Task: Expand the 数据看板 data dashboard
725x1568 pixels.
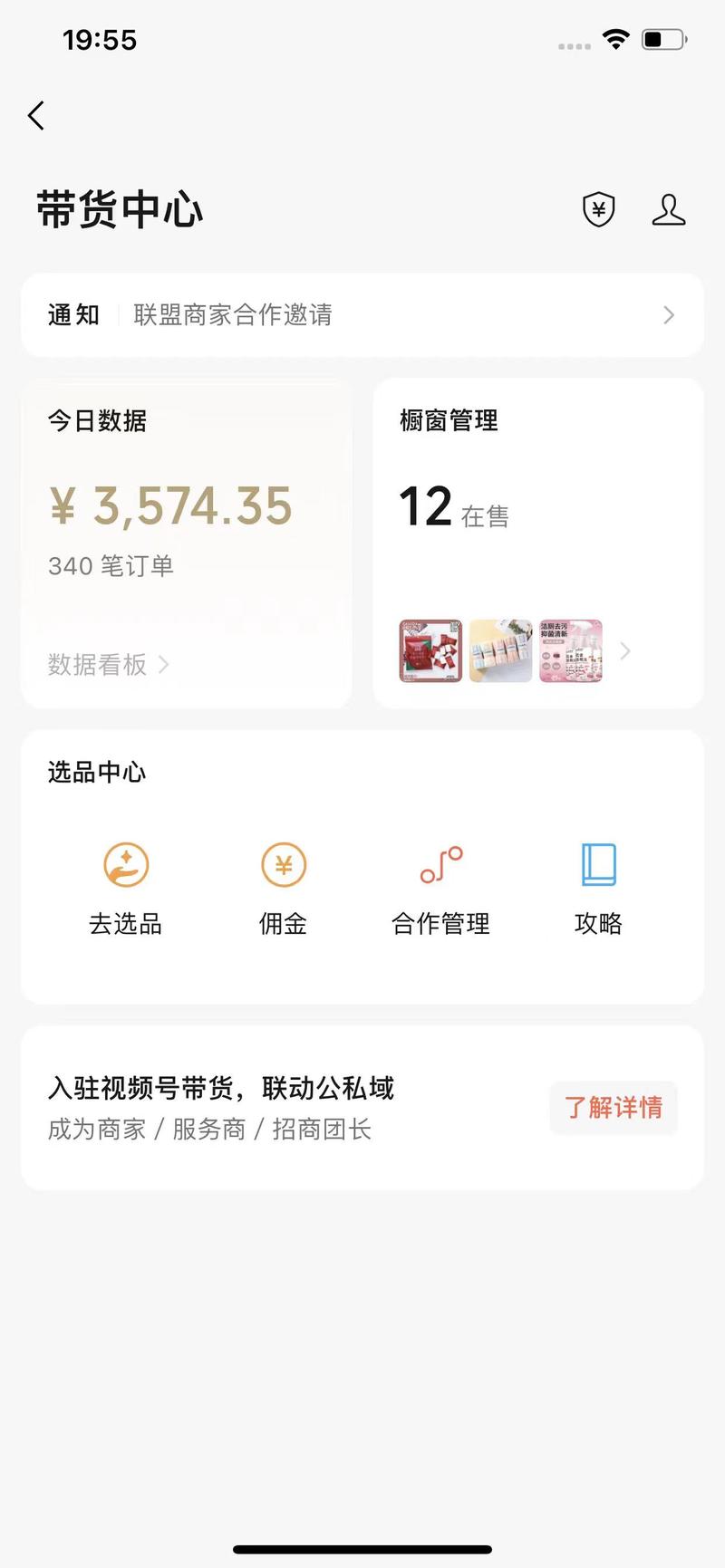Action: tap(98, 664)
